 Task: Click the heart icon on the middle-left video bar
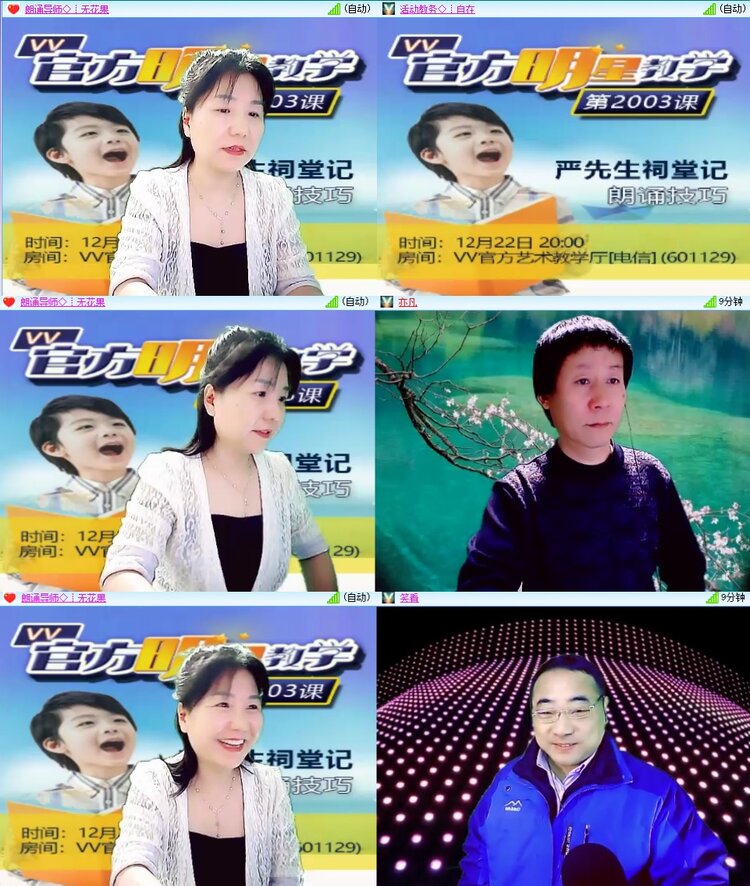click(9, 304)
